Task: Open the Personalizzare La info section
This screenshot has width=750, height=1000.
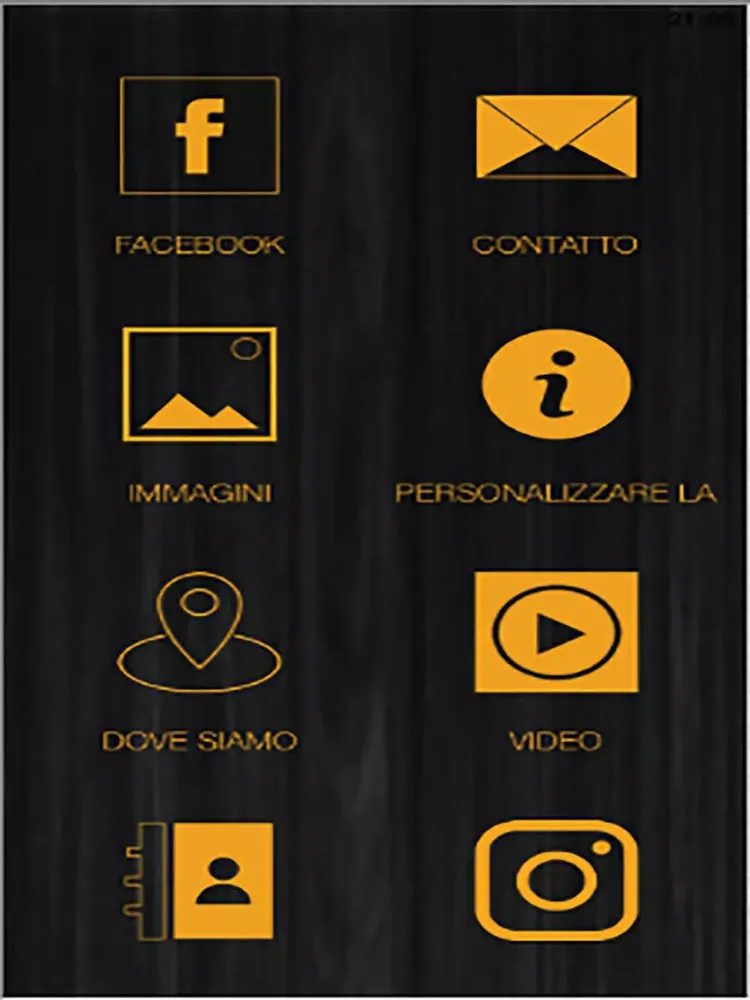Action: [556, 386]
